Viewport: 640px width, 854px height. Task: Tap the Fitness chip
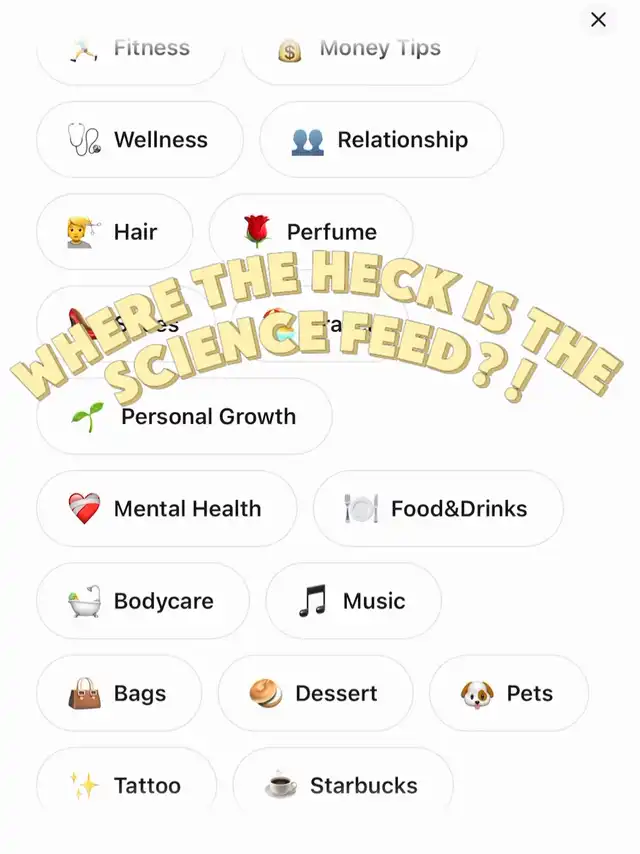(x=131, y=52)
